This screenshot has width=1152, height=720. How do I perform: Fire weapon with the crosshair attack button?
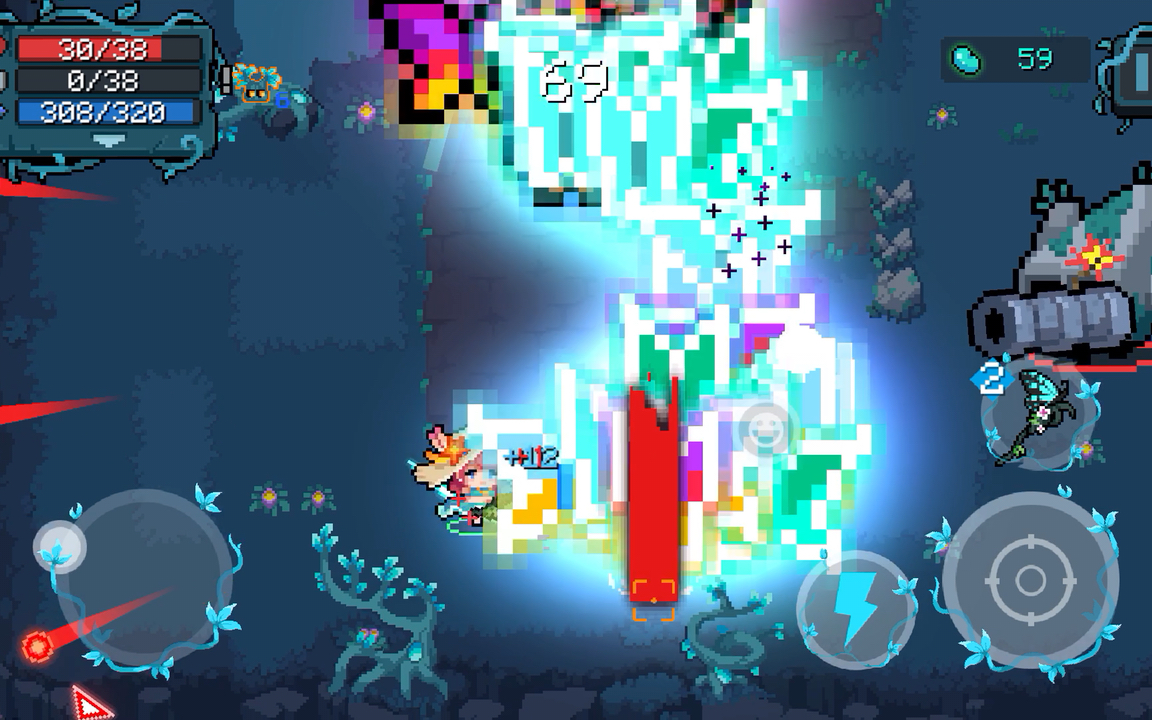(1029, 579)
